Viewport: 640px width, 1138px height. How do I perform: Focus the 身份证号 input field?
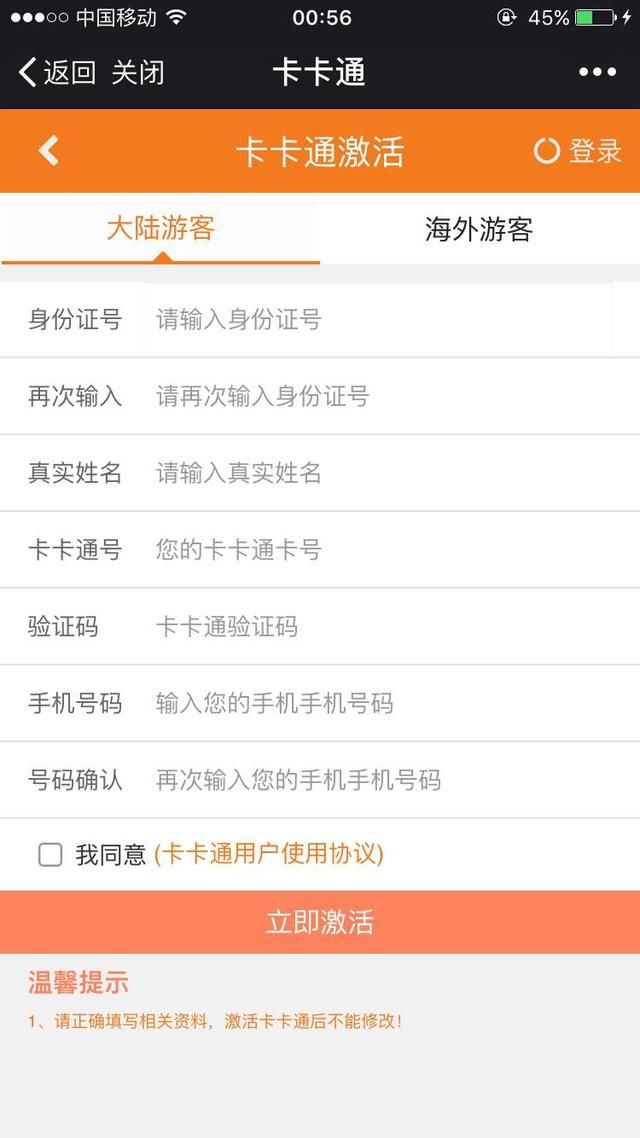pyautogui.click(x=380, y=320)
